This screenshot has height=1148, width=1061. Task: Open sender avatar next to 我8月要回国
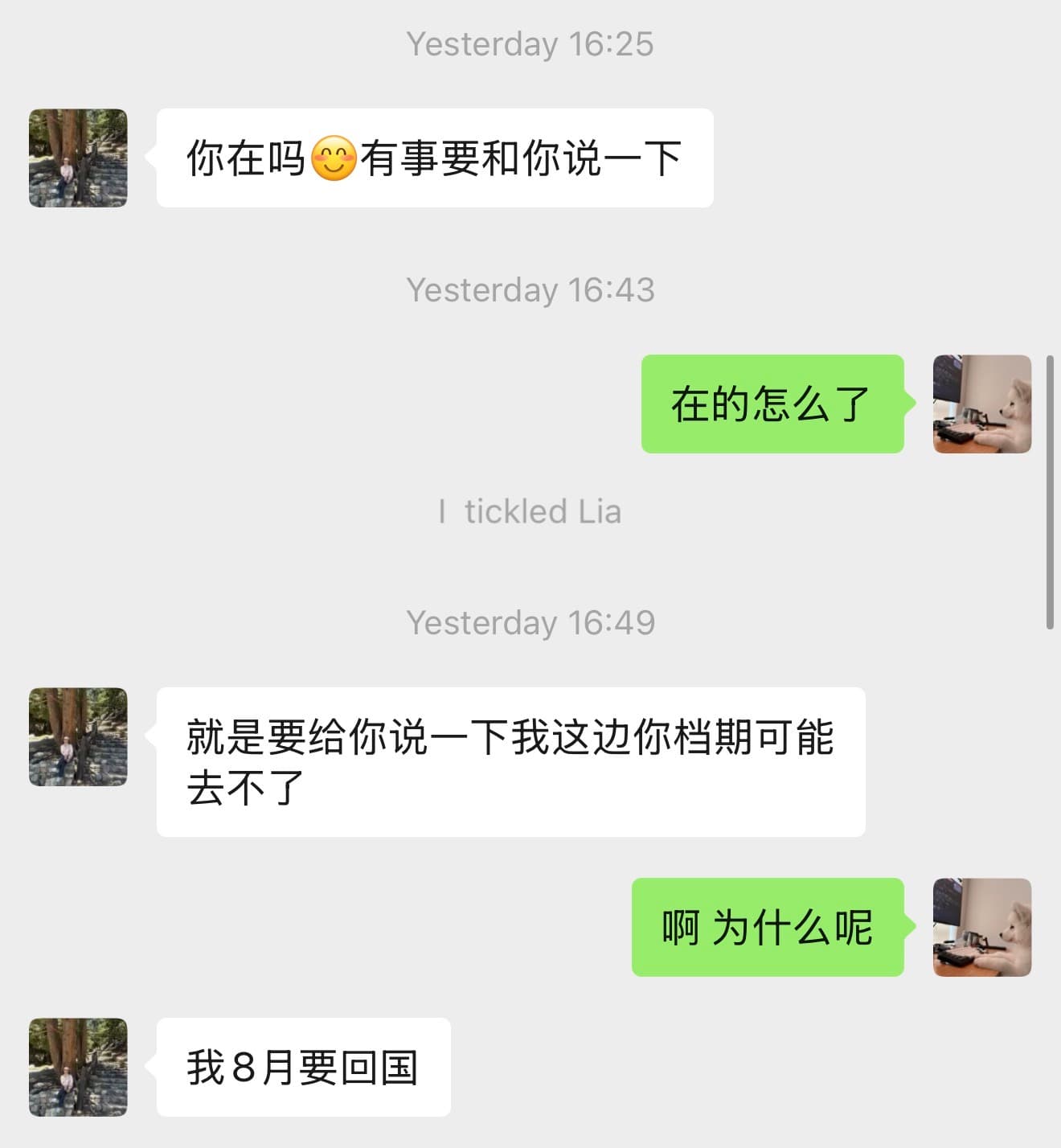pos(78,1067)
